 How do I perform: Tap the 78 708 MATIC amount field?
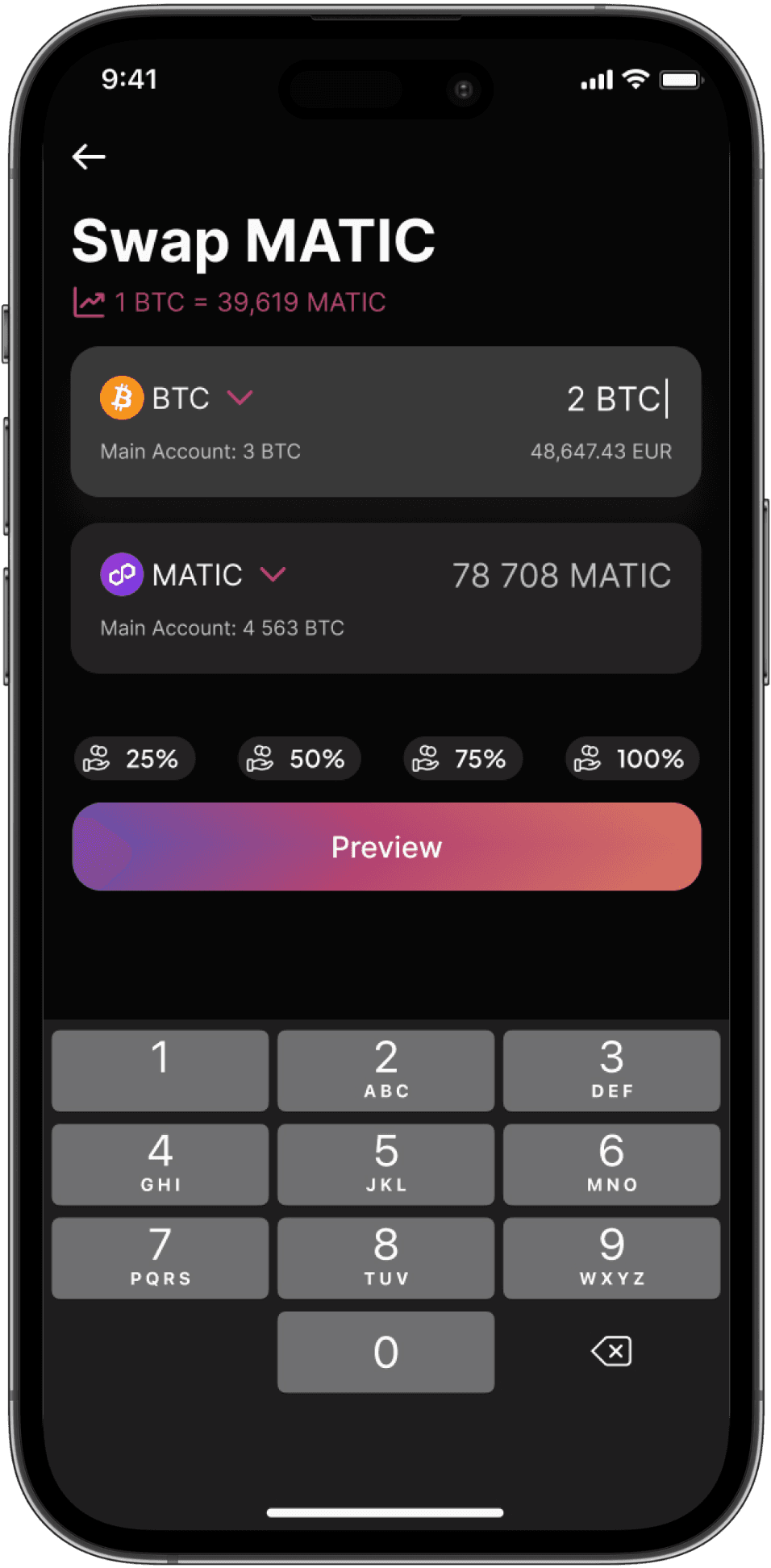coord(561,575)
